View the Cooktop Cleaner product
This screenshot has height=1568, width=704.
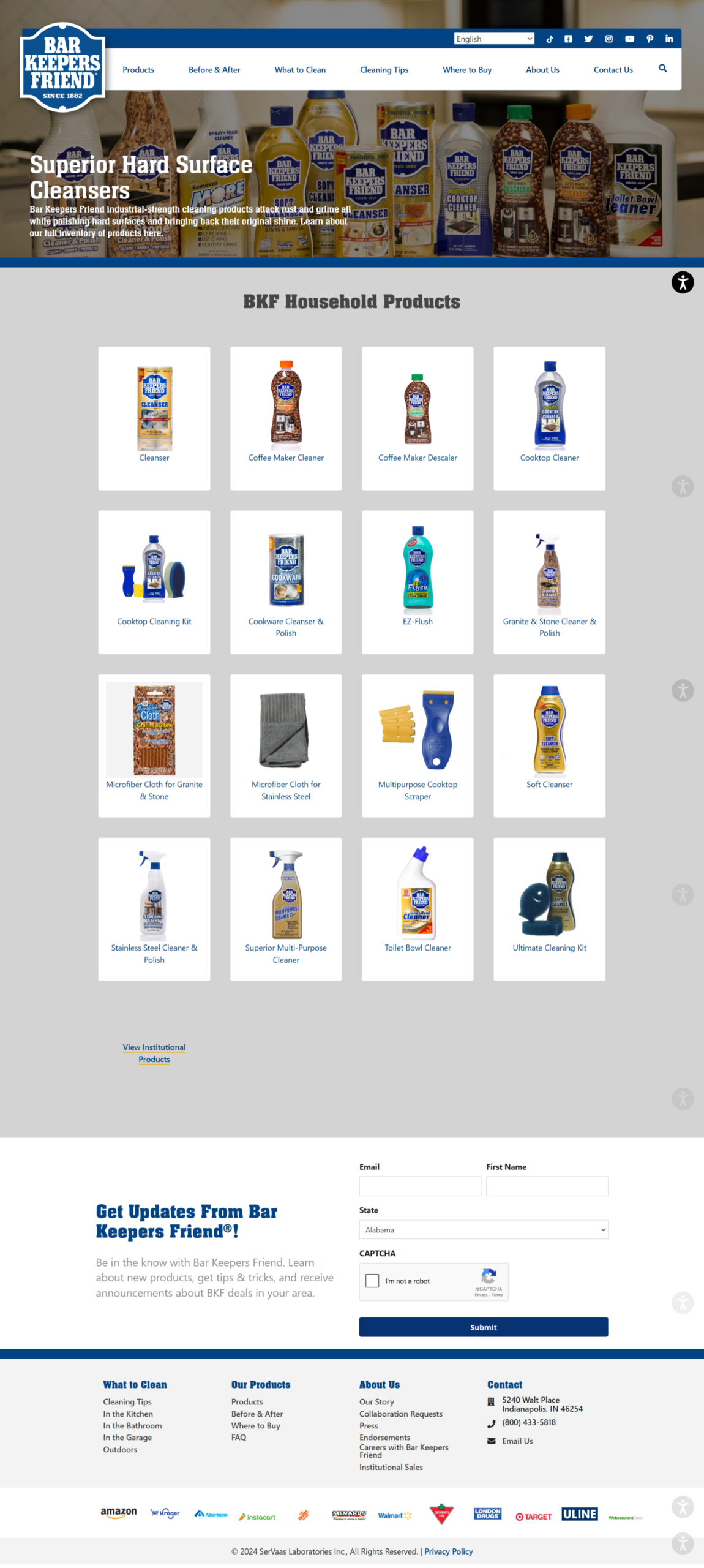(x=549, y=418)
